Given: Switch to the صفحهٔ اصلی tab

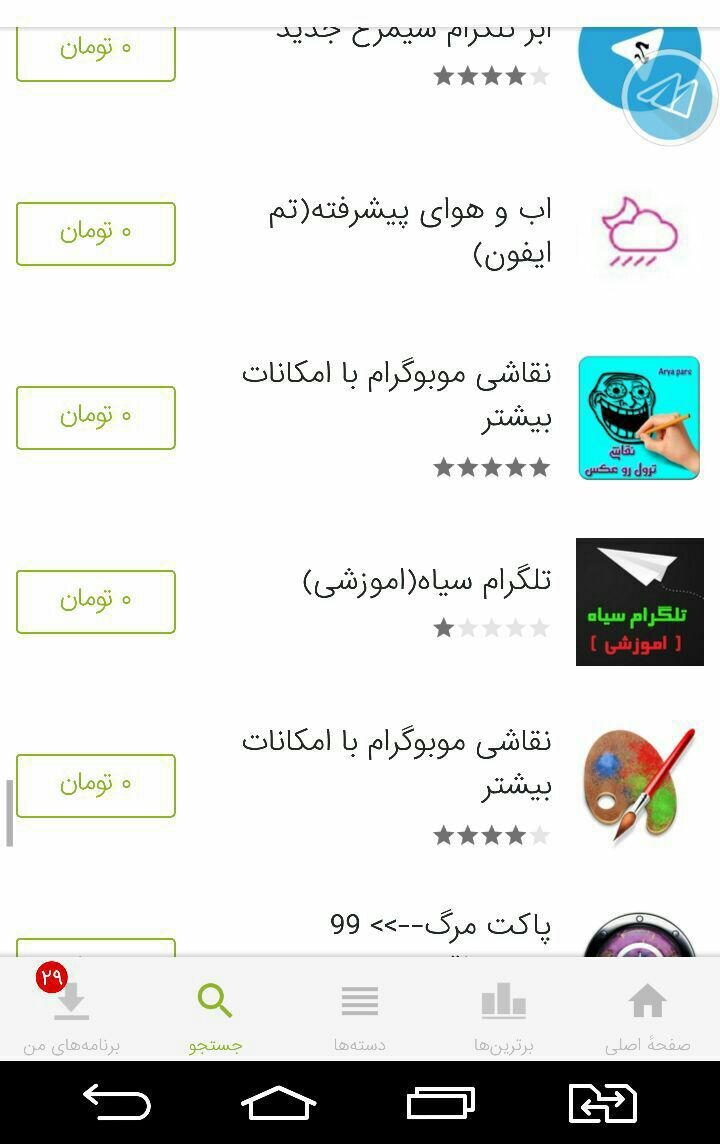Looking at the screenshot, I should point(647,1015).
